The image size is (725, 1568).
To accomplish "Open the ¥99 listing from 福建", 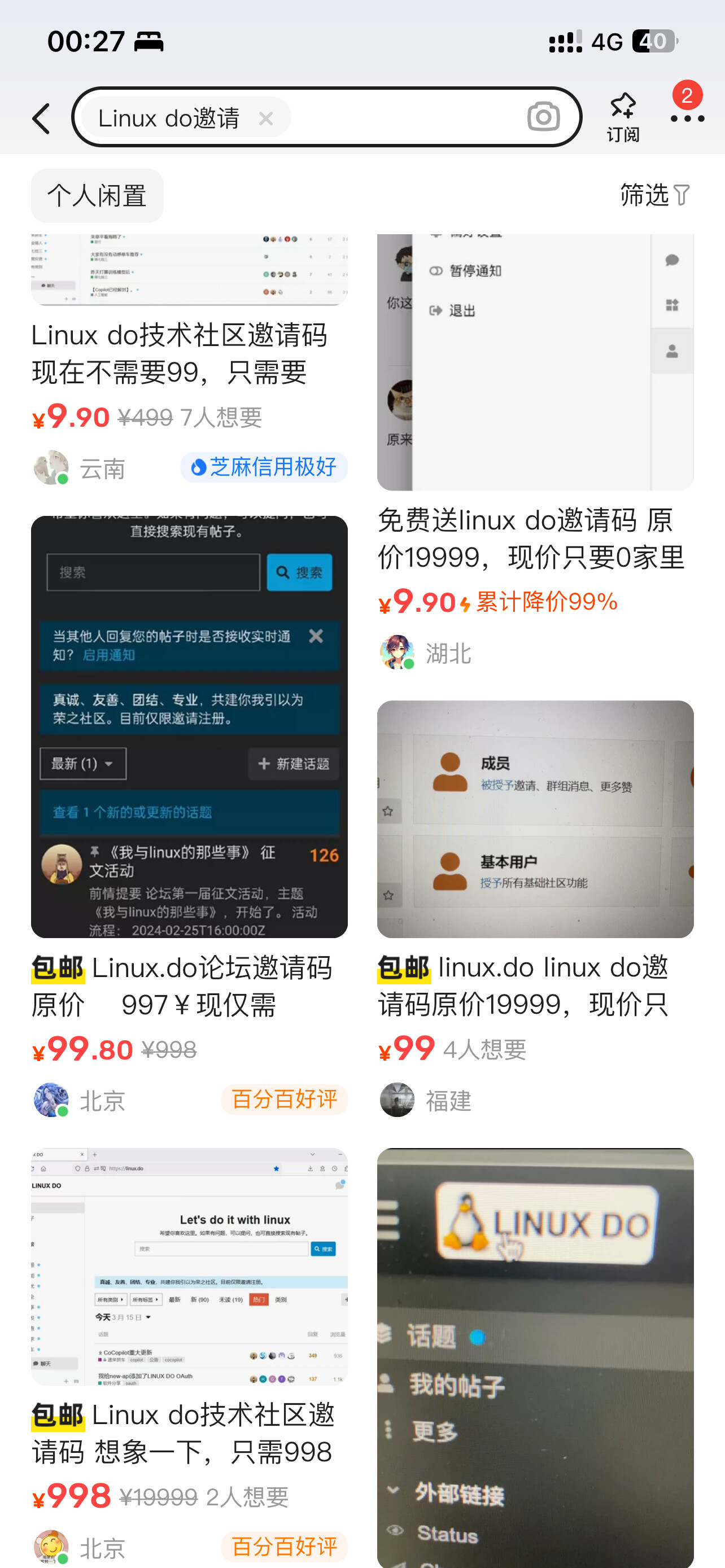I will (535, 909).
